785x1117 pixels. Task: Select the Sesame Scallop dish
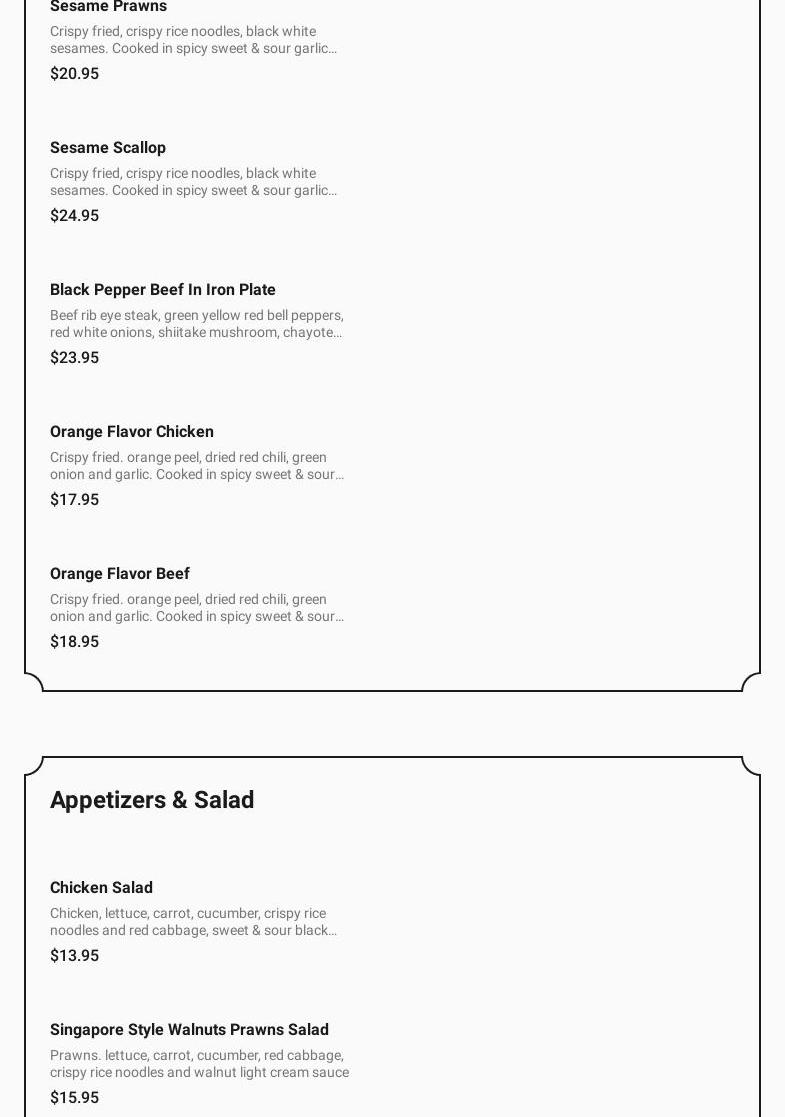108,148
